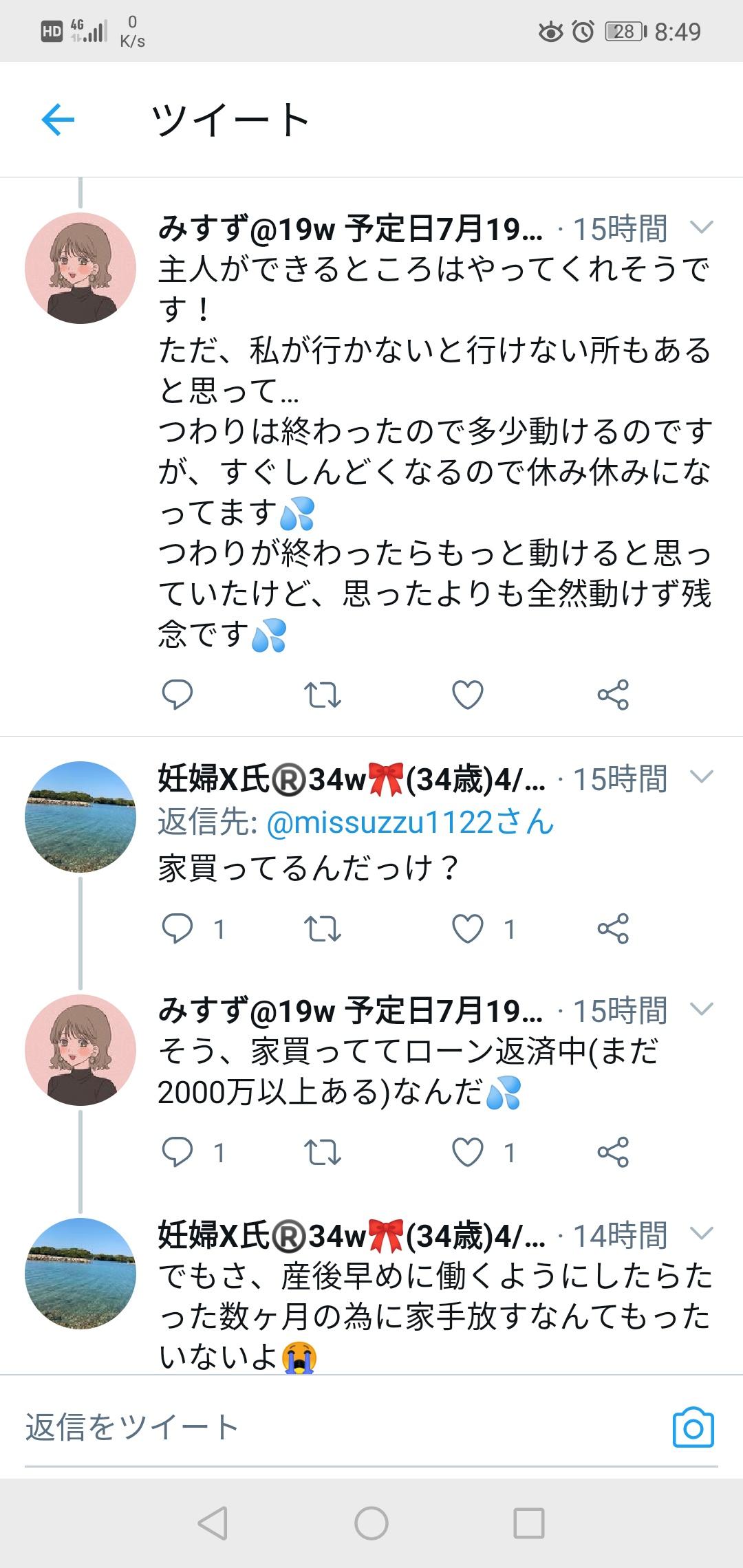The width and height of the screenshot is (743, 1568).
Task: Share the tweet starting 主人ができるところは
Action: click(613, 695)
